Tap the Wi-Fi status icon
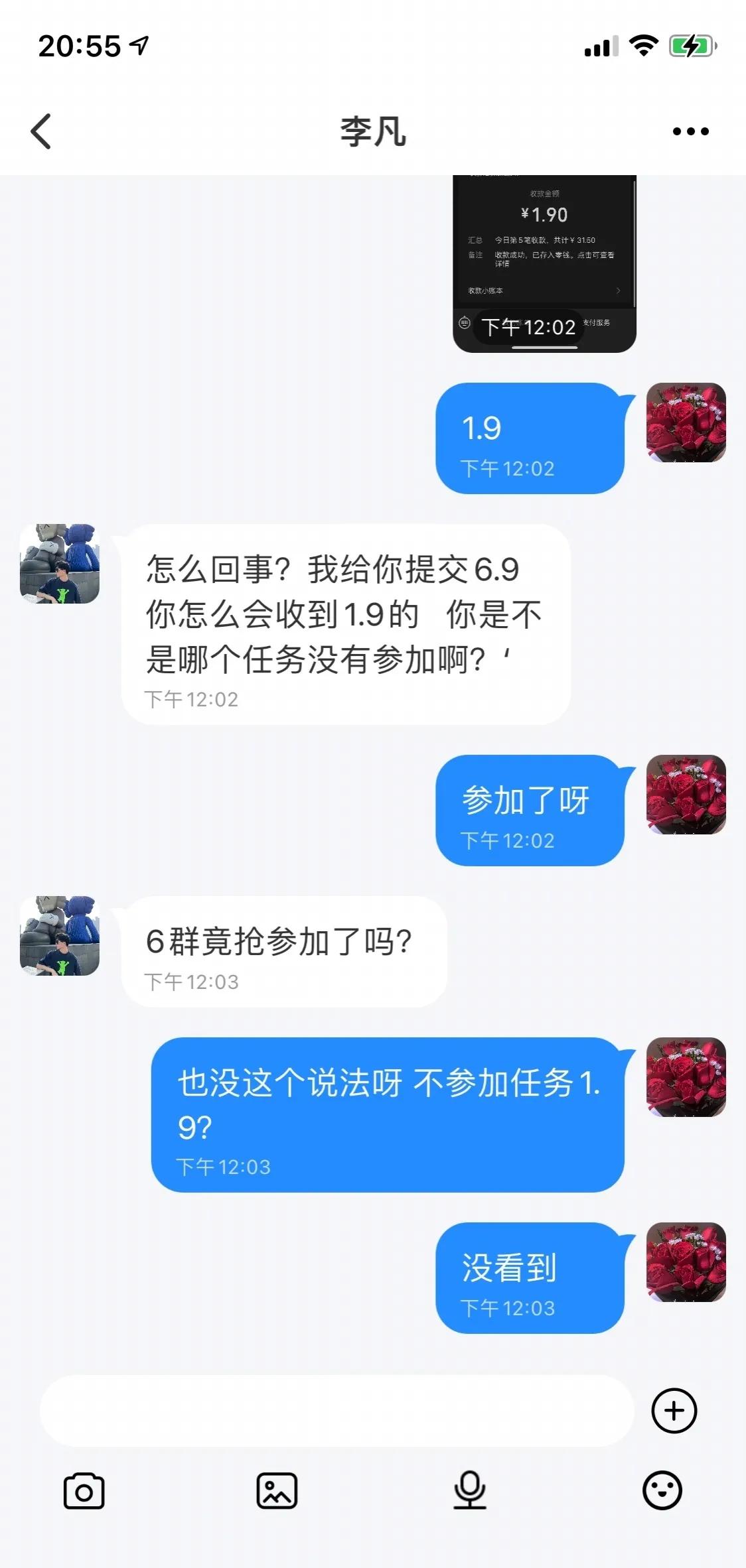746x1568 pixels. [x=641, y=45]
